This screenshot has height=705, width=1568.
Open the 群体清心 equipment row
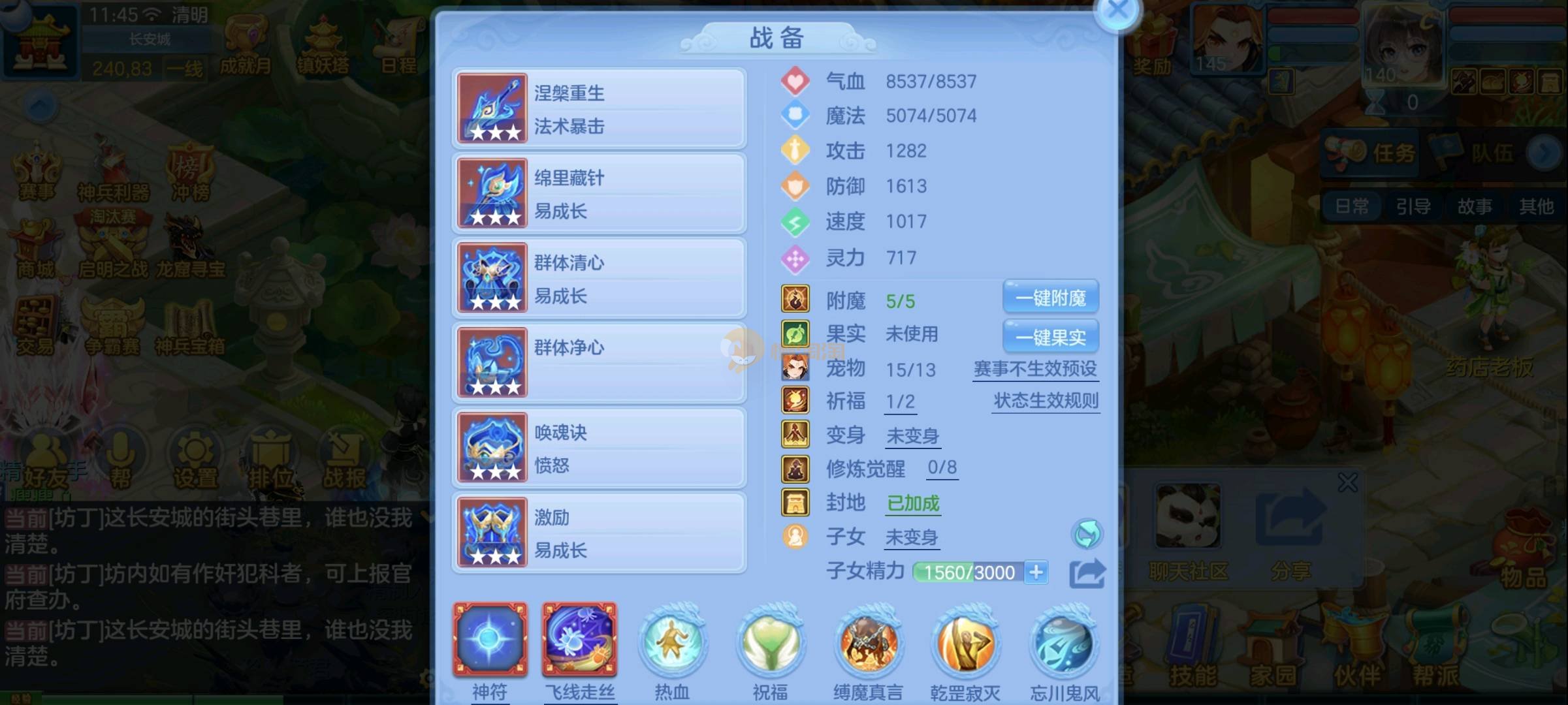[599, 278]
